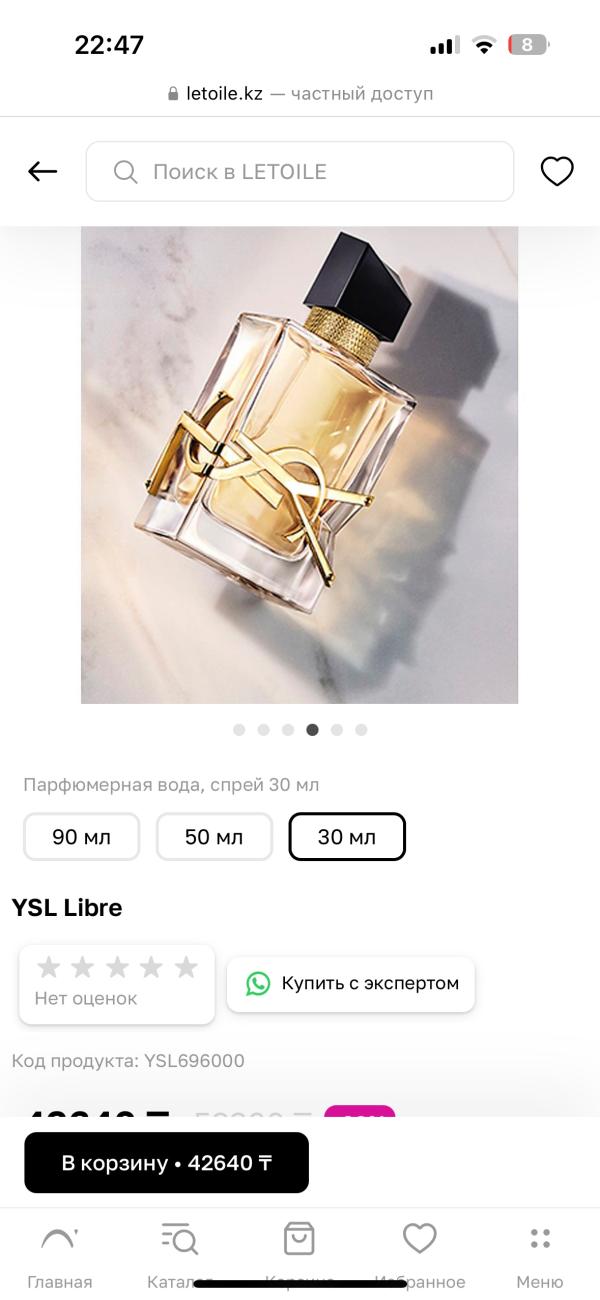Go to the Избранное tab
Image resolution: width=600 pixels, height=1300 pixels.
[420, 1254]
